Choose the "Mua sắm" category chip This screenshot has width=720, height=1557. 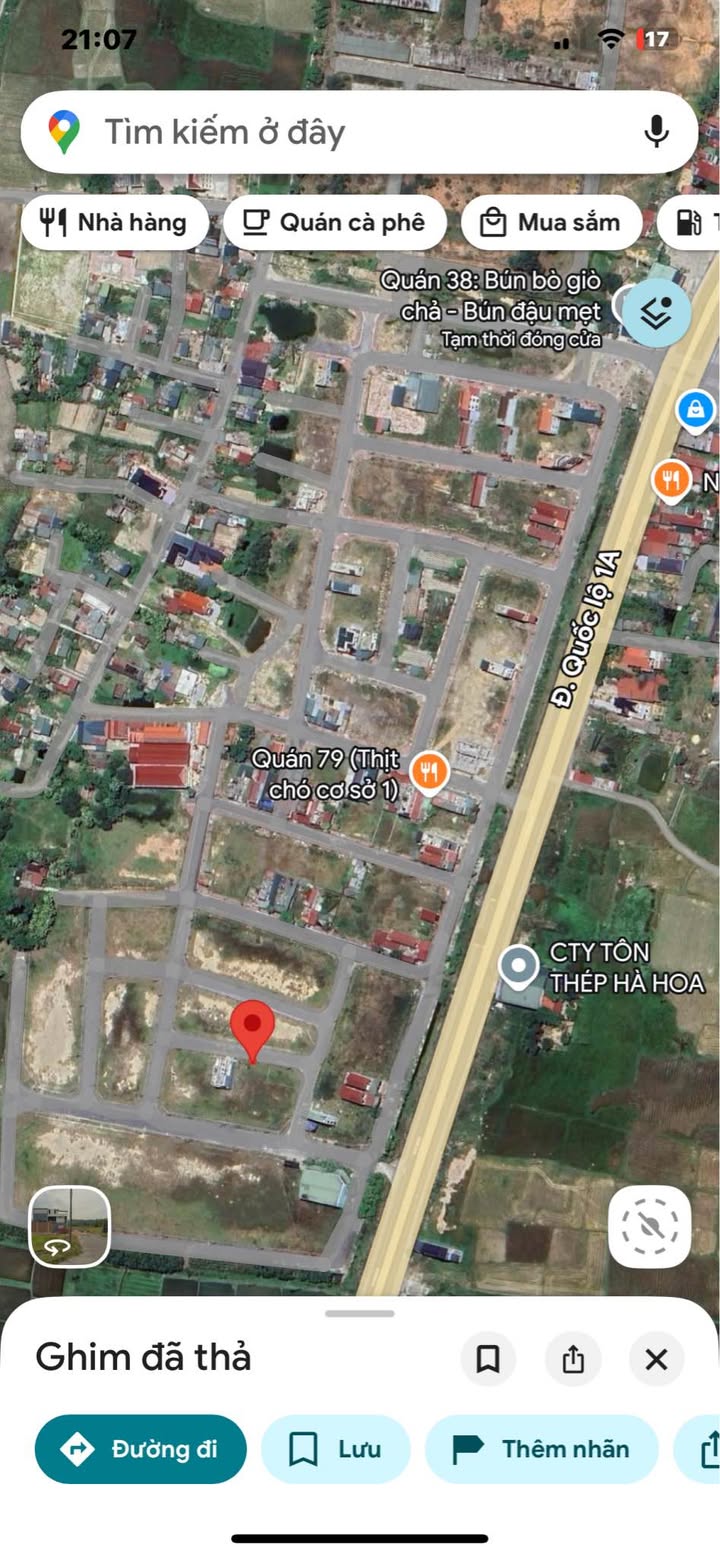pyautogui.click(x=551, y=223)
